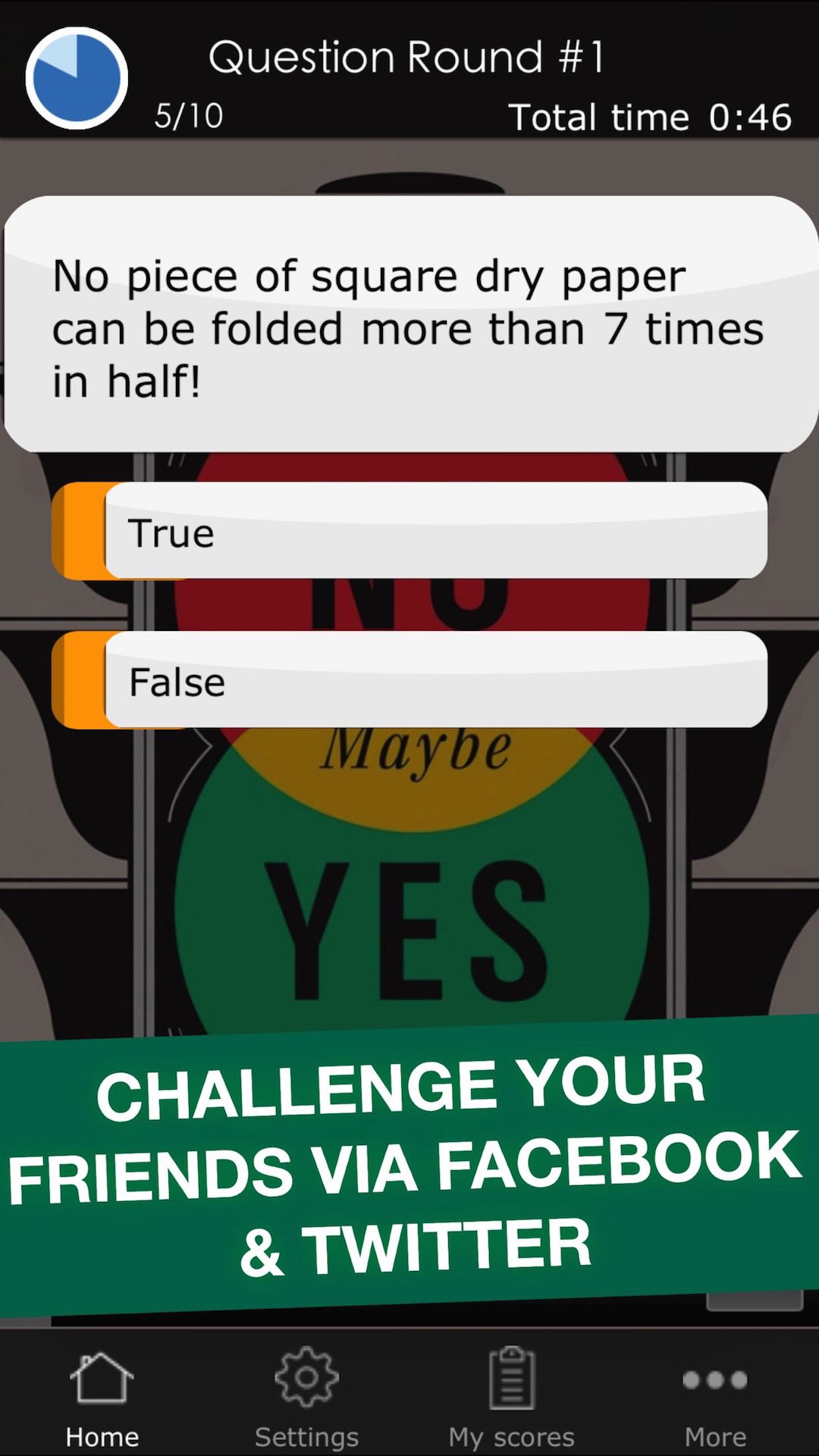Viewport: 819px width, 1456px height.
Task: Select the False answer
Action: pyautogui.click(x=438, y=682)
